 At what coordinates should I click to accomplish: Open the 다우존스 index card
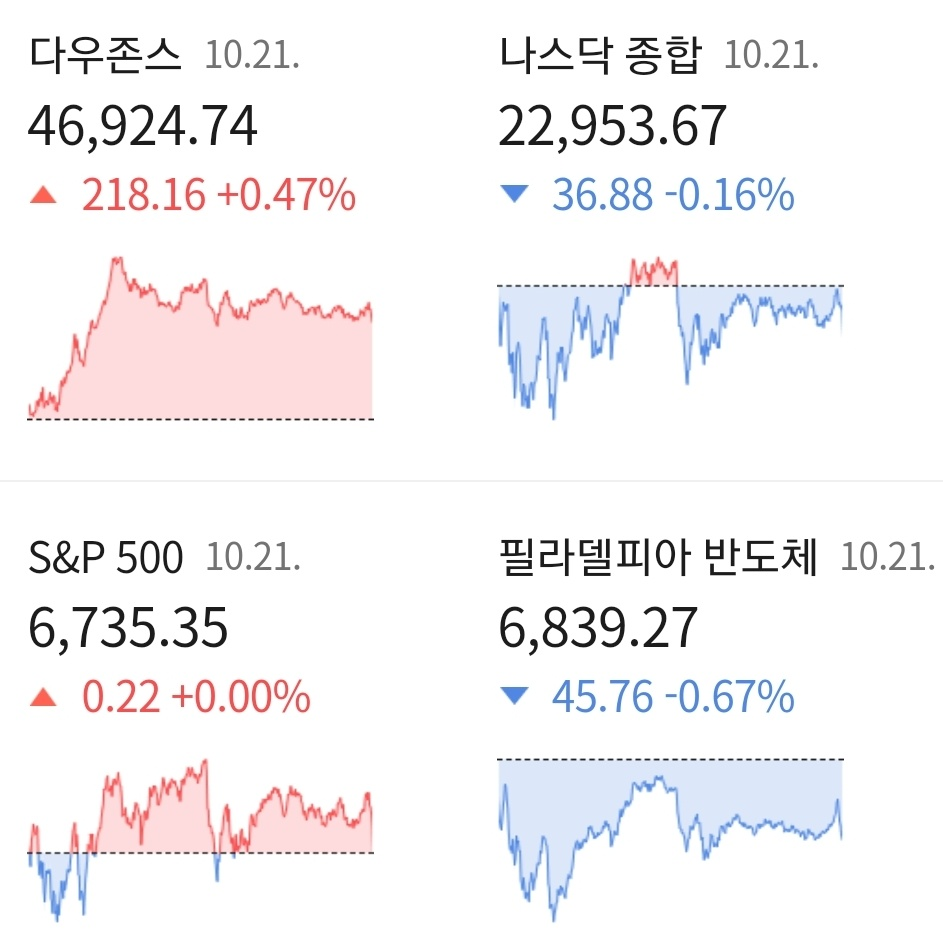click(200, 230)
